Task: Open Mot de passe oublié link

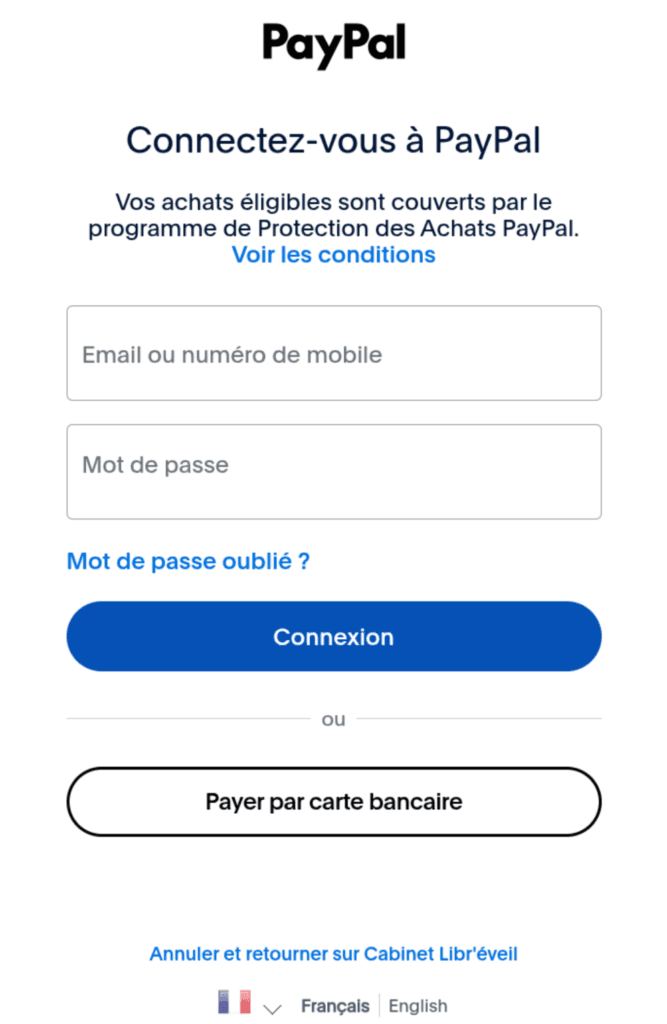Action: coord(188,562)
